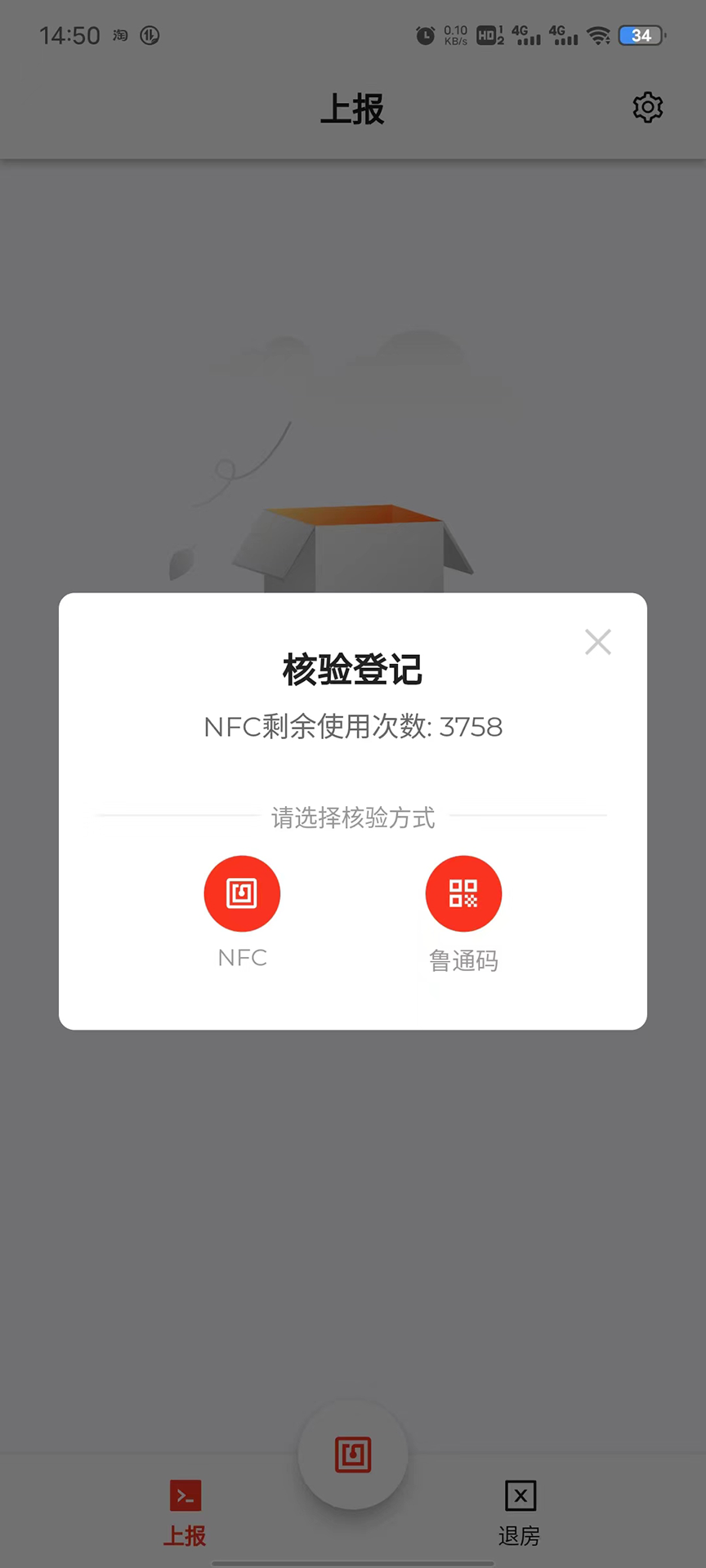The height and width of the screenshot is (1568, 706).
Task: Select 鲁通码 as the verification method
Action: click(x=463, y=911)
